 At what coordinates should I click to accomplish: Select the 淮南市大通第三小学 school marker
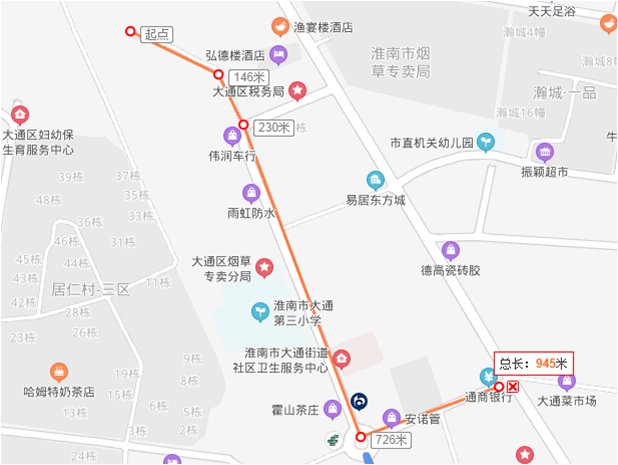tap(259, 313)
